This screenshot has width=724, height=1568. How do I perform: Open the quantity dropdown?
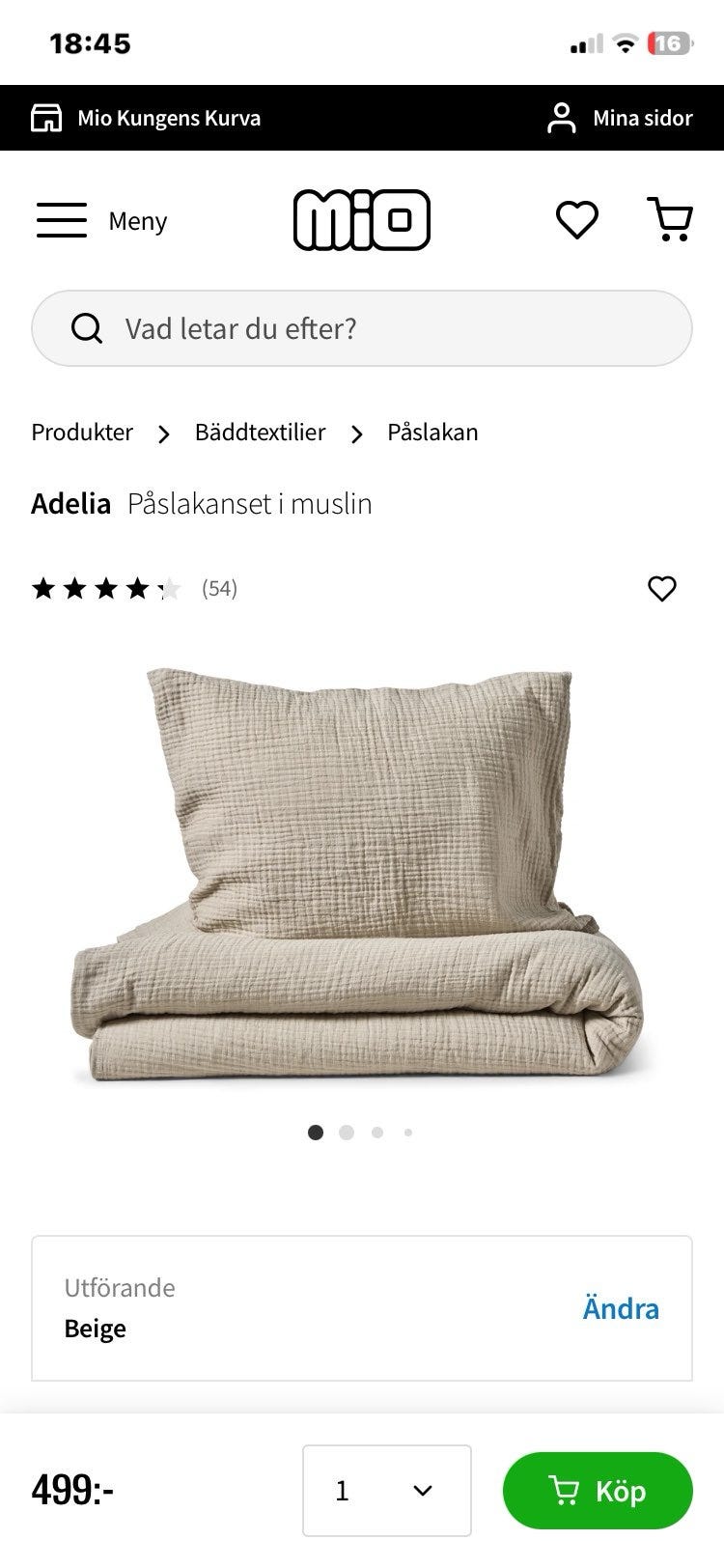[x=387, y=1491]
